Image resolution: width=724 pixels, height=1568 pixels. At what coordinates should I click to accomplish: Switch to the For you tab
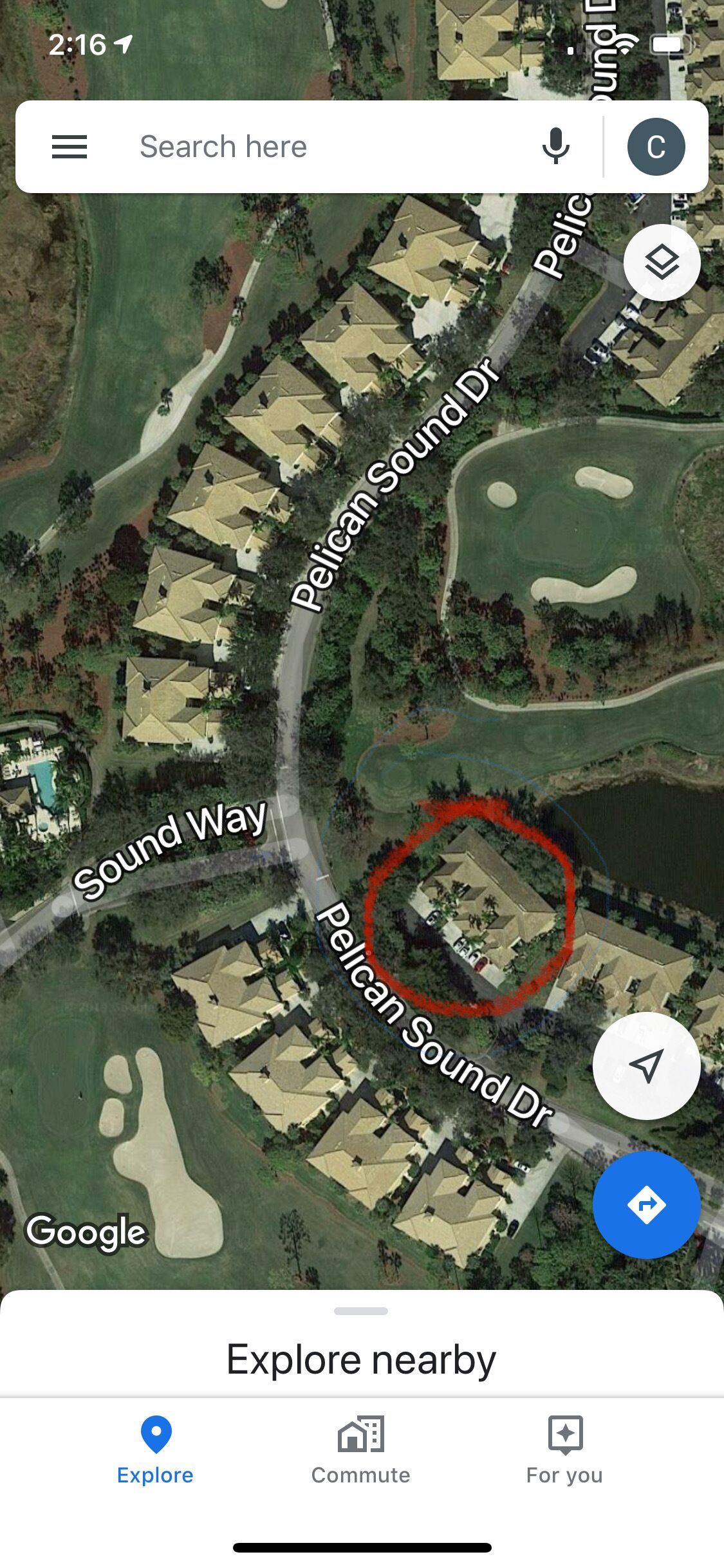tap(564, 1451)
